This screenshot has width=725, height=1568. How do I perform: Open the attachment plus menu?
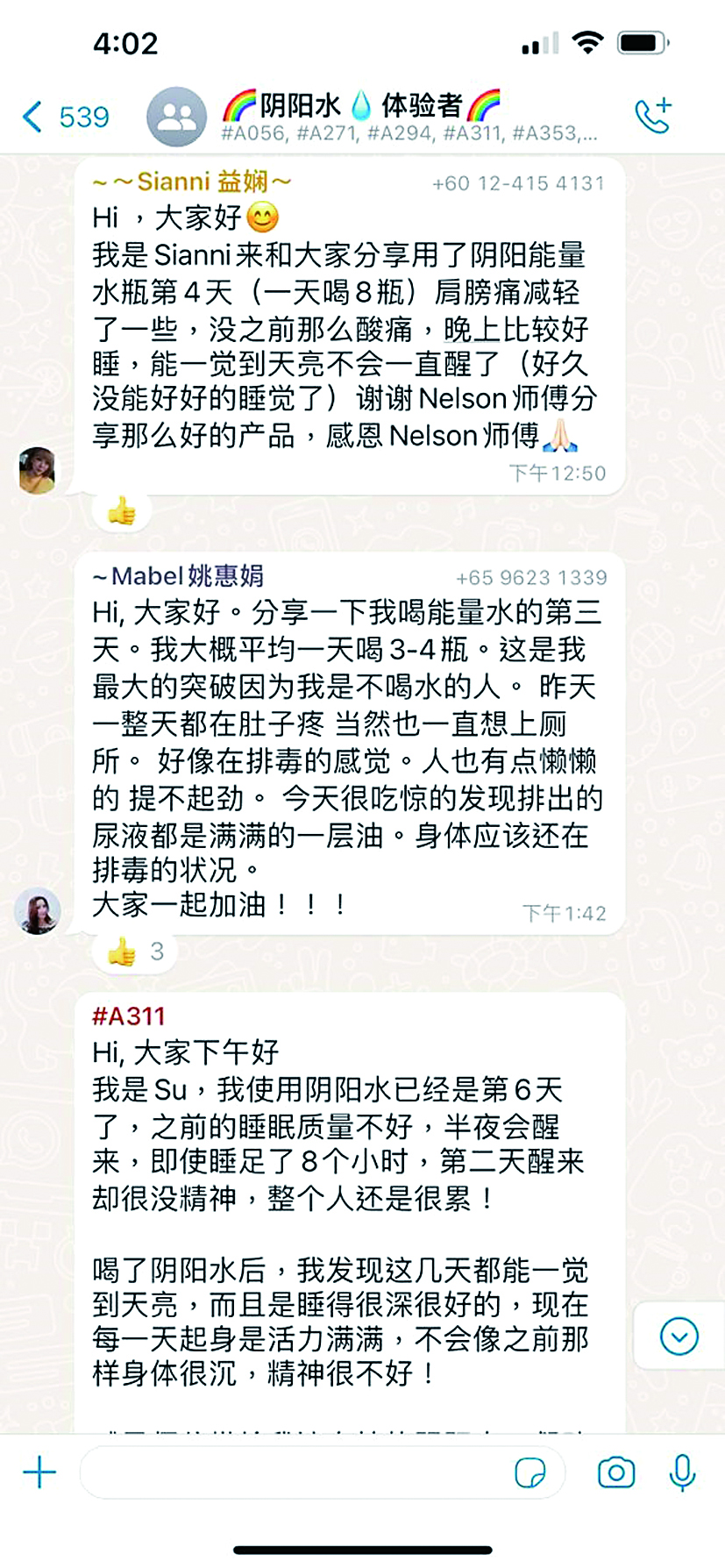[x=39, y=1472]
